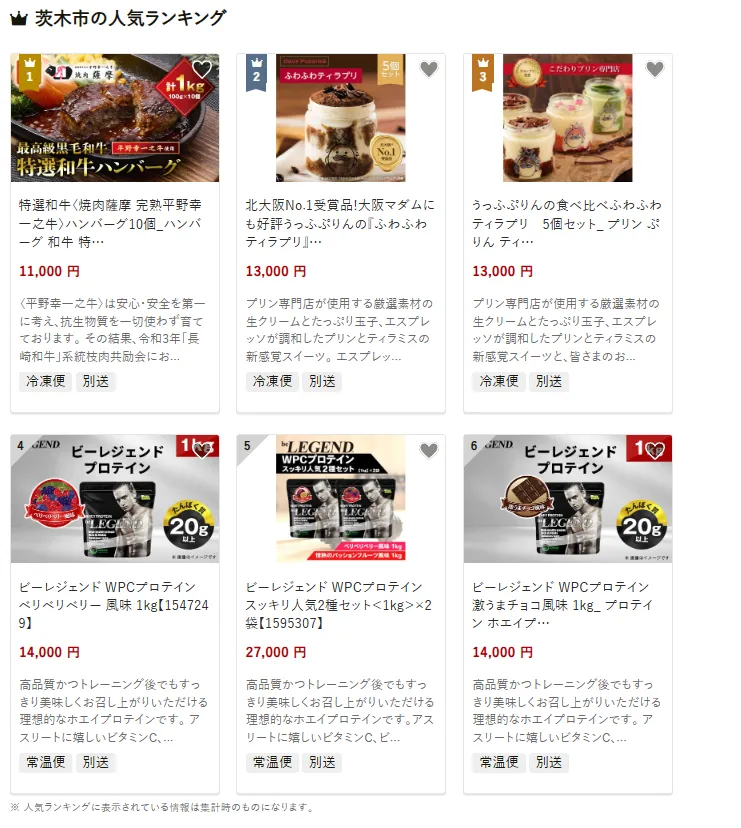
Task: Favorite the 激うまチョコ風味 protein item
Action: (x=655, y=451)
